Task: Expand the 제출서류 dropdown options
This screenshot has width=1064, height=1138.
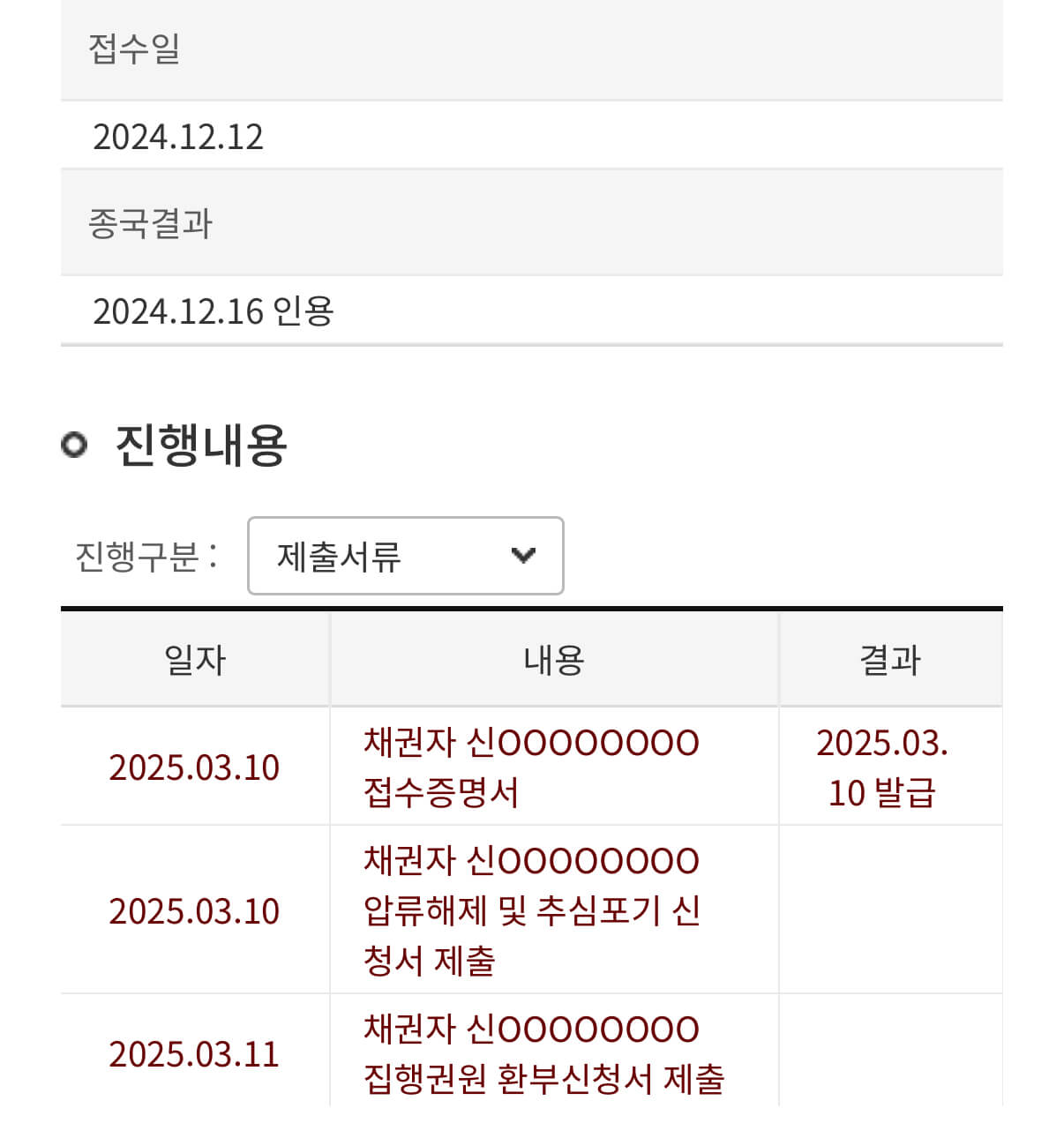Action: tap(405, 556)
